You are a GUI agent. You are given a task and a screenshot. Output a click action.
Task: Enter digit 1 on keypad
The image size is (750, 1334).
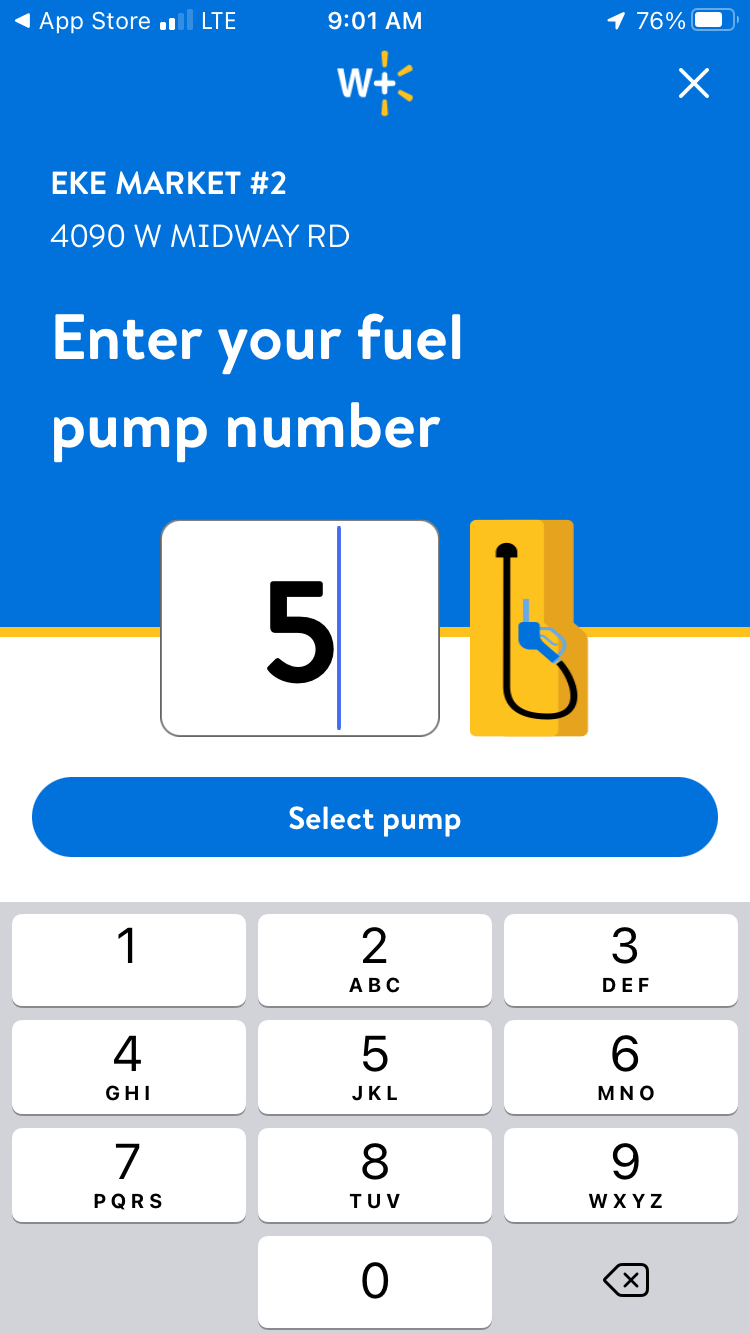[128, 959]
